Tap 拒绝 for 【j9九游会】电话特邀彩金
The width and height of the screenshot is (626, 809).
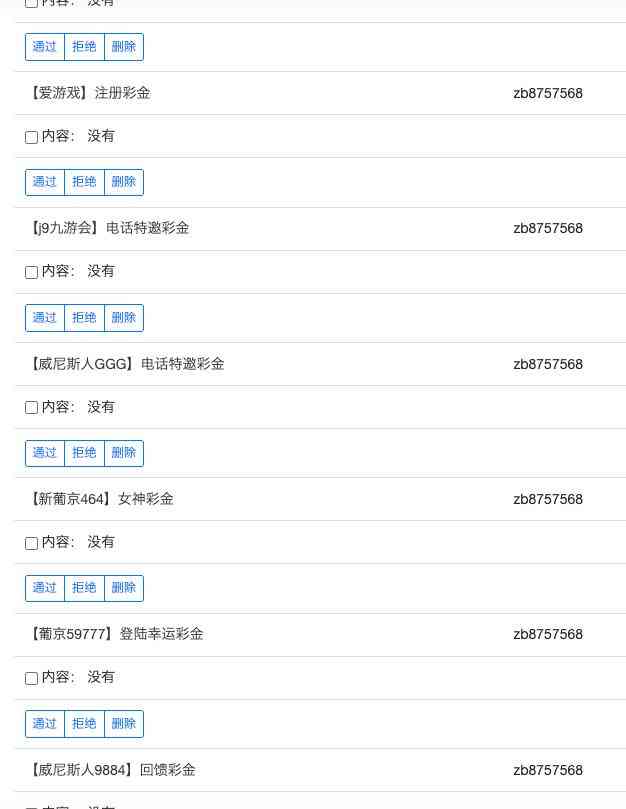84,318
